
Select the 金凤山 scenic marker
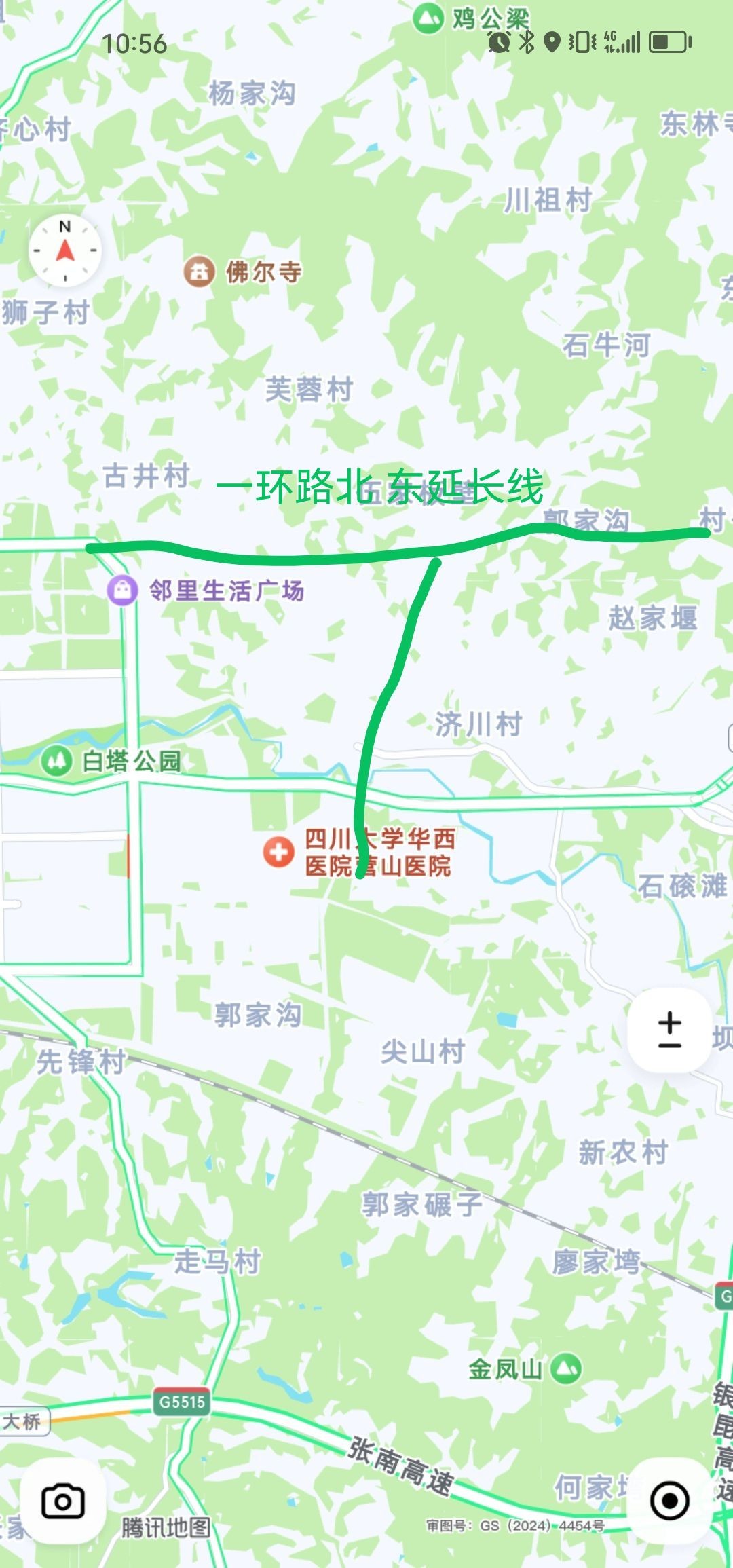(x=565, y=1368)
